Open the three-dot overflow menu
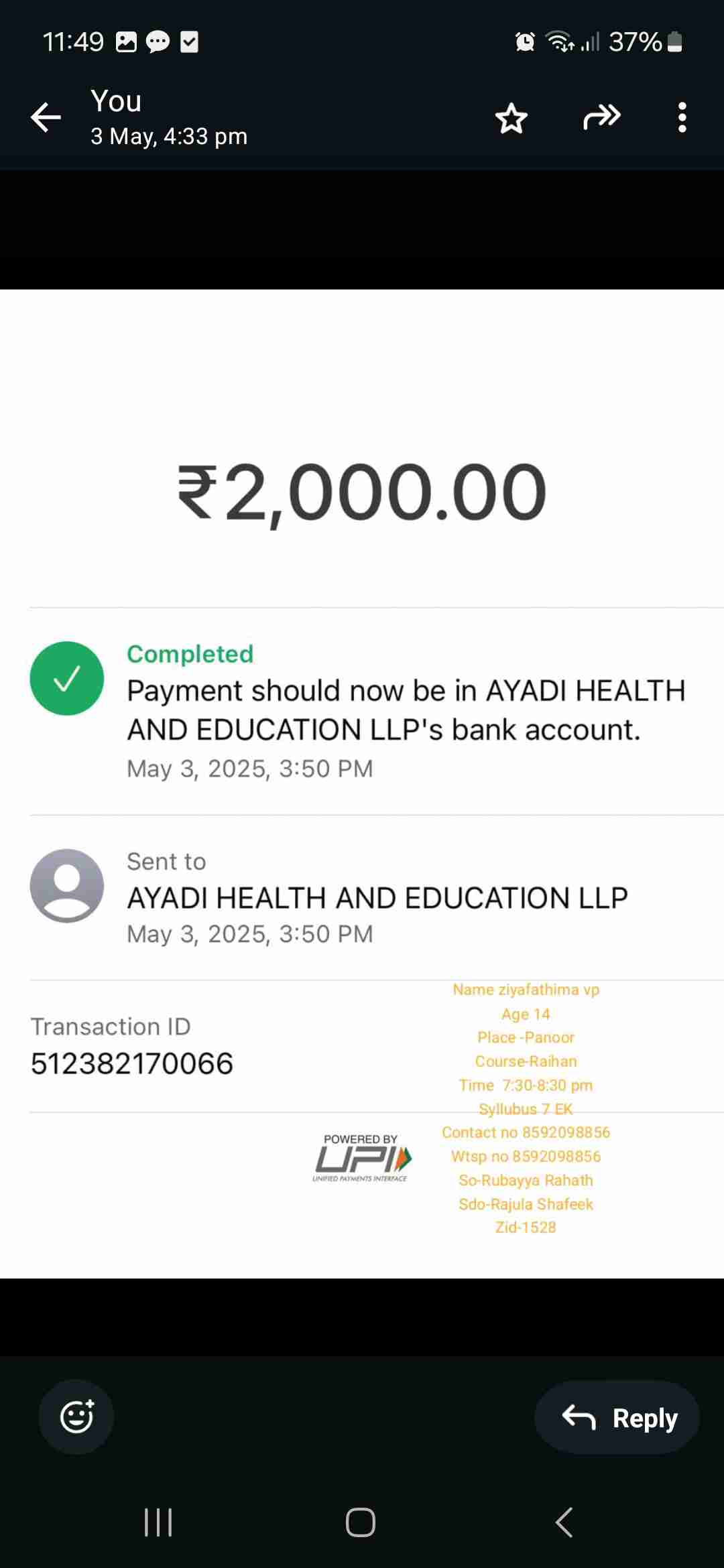724x1568 pixels. click(x=682, y=118)
